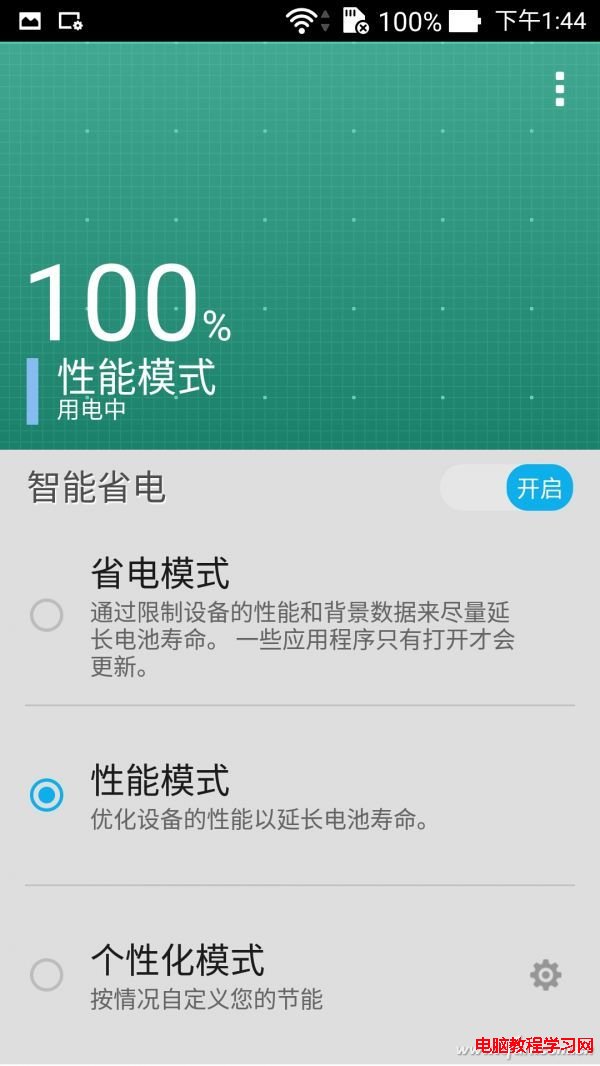Open 个性化模式 settings gear
Viewport: 600px width, 1066px height.
coord(545,974)
